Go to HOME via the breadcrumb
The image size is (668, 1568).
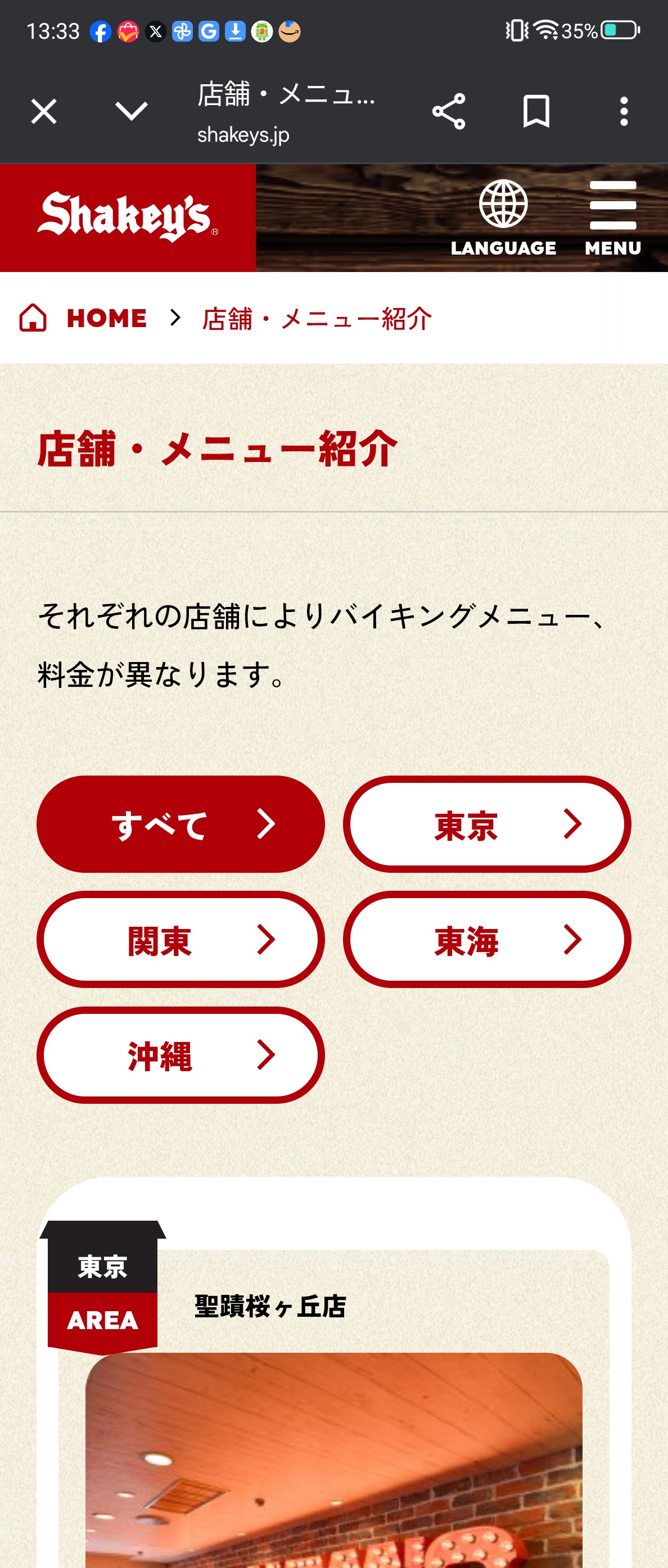106,318
